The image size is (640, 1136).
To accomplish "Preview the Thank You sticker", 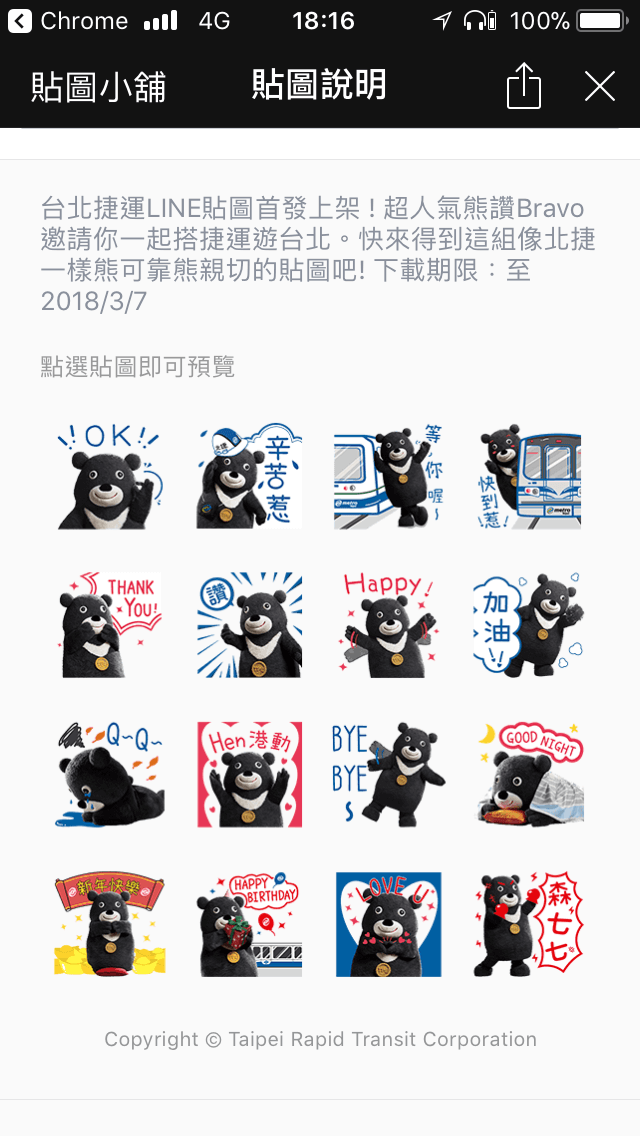I will (x=110, y=625).
